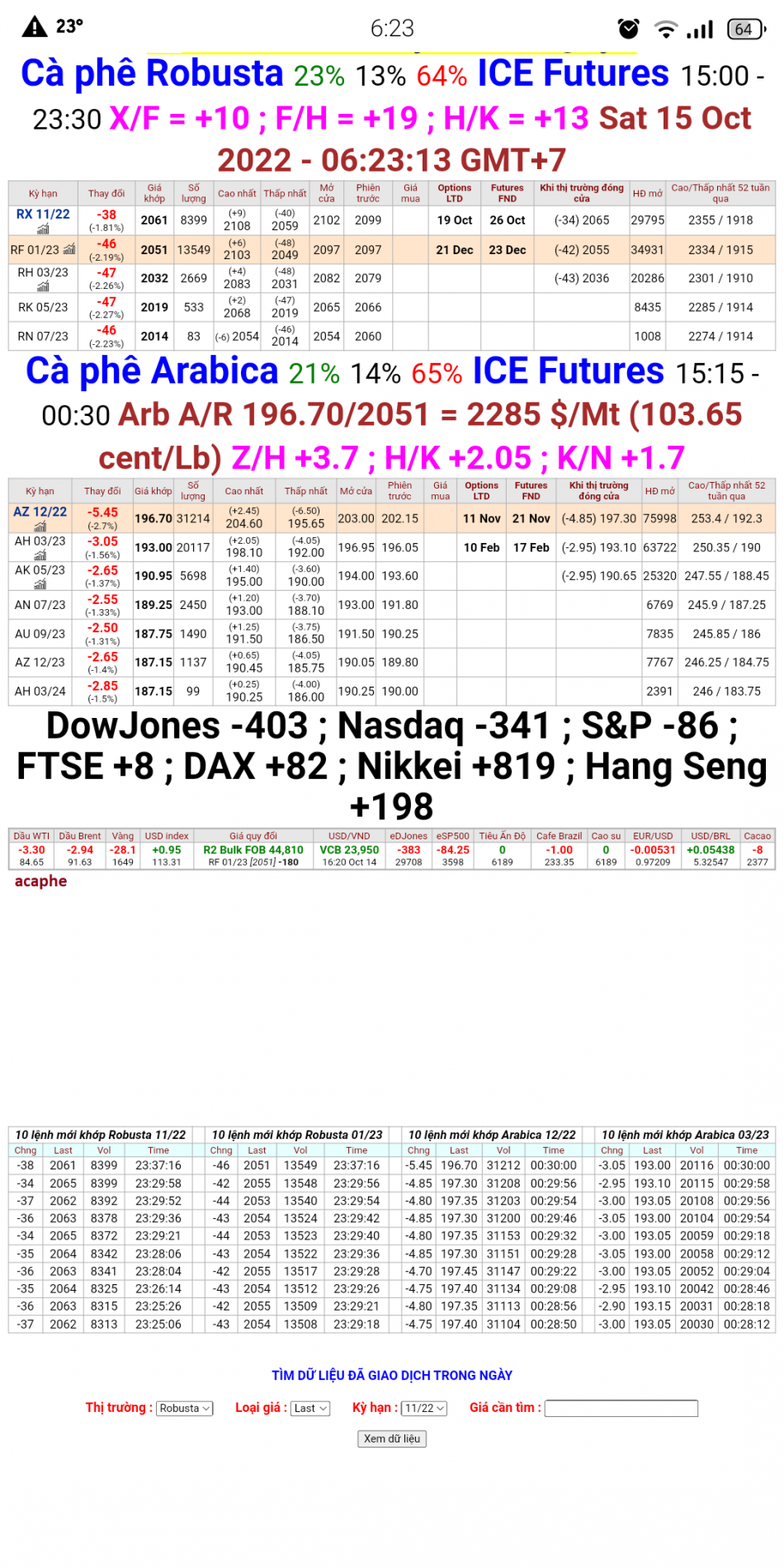
Task: Tap the alarm clock icon in status bar
Action: click(x=628, y=29)
